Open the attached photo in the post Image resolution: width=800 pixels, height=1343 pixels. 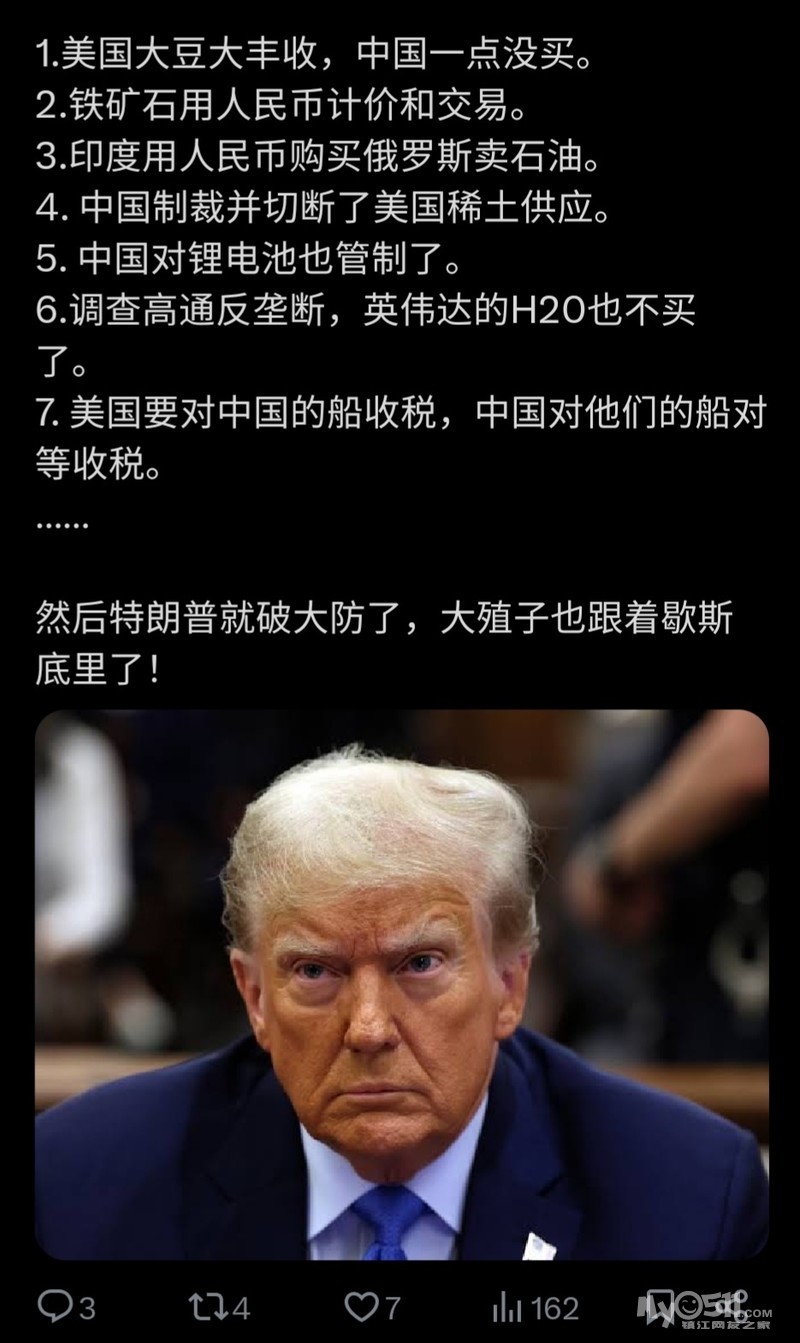pyautogui.click(x=401, y=985)
